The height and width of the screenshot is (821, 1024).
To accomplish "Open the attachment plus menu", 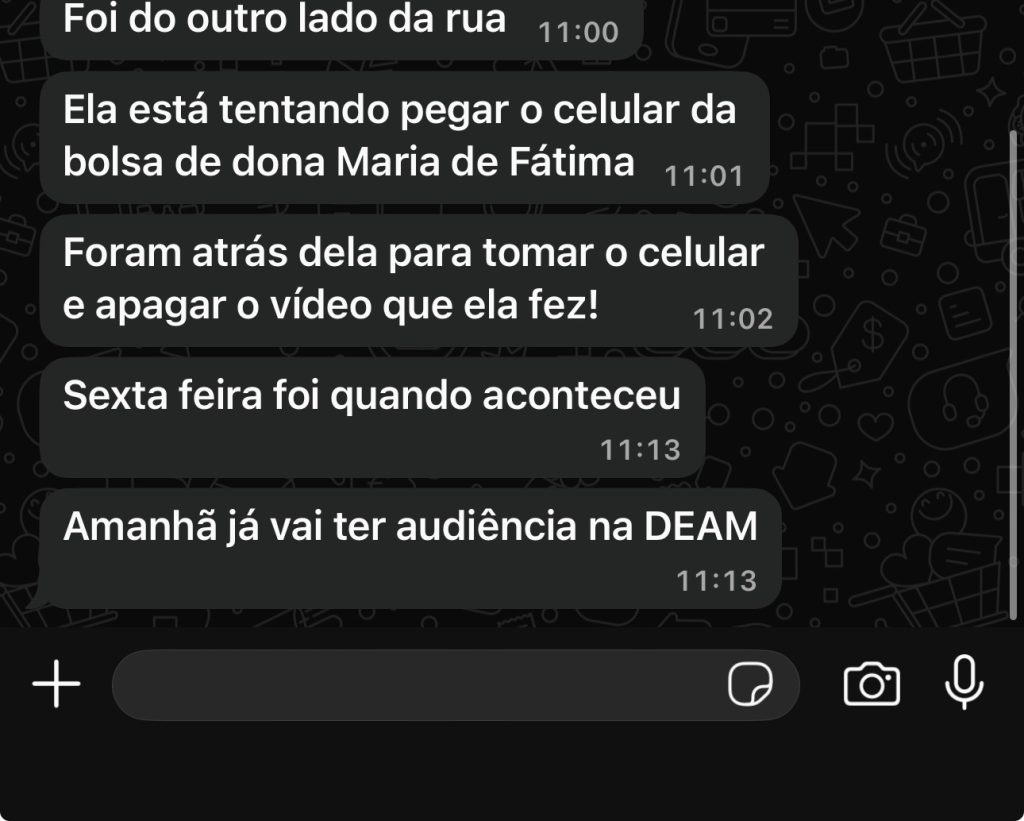I will click(x=57, y=684).
